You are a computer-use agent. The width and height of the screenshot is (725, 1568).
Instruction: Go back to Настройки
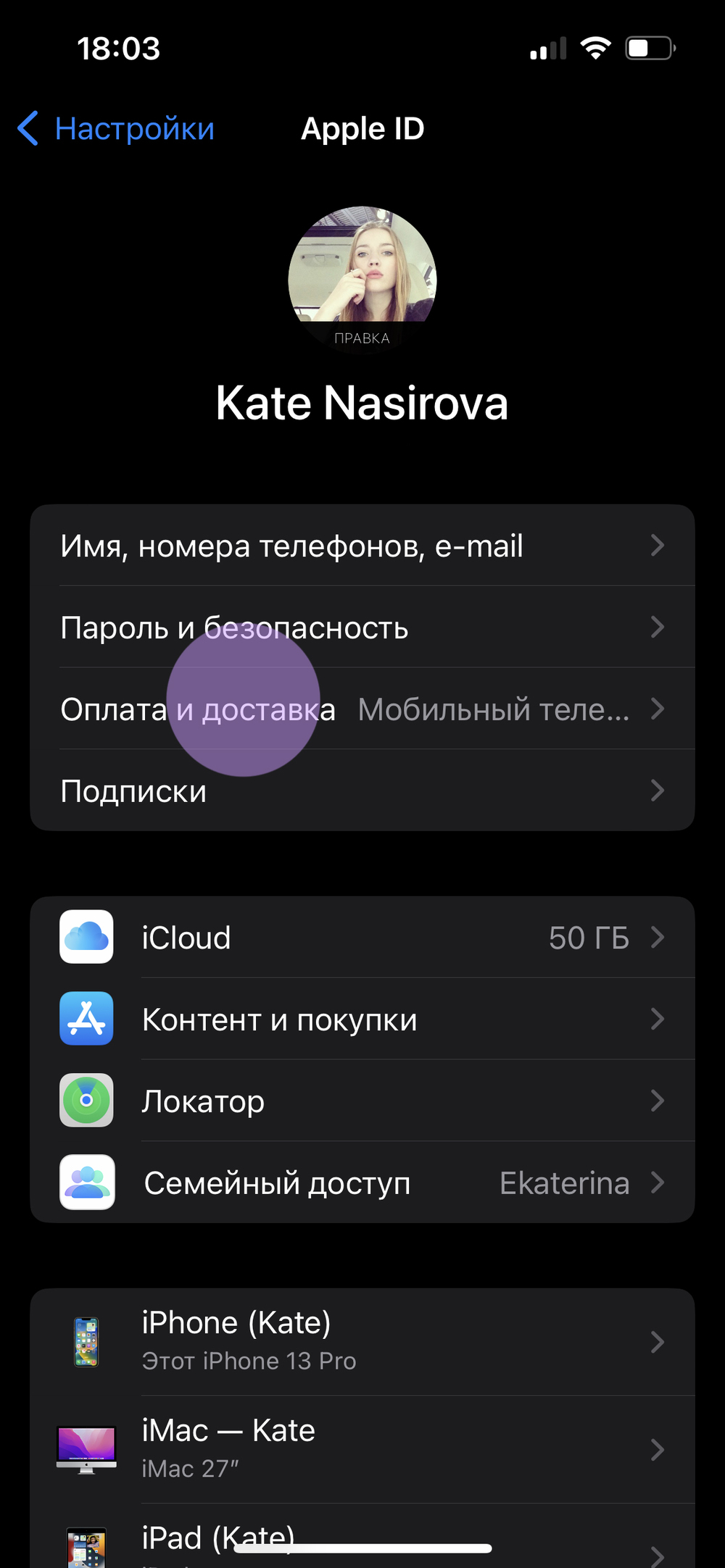pyautogui.click(x=117, y=129)
